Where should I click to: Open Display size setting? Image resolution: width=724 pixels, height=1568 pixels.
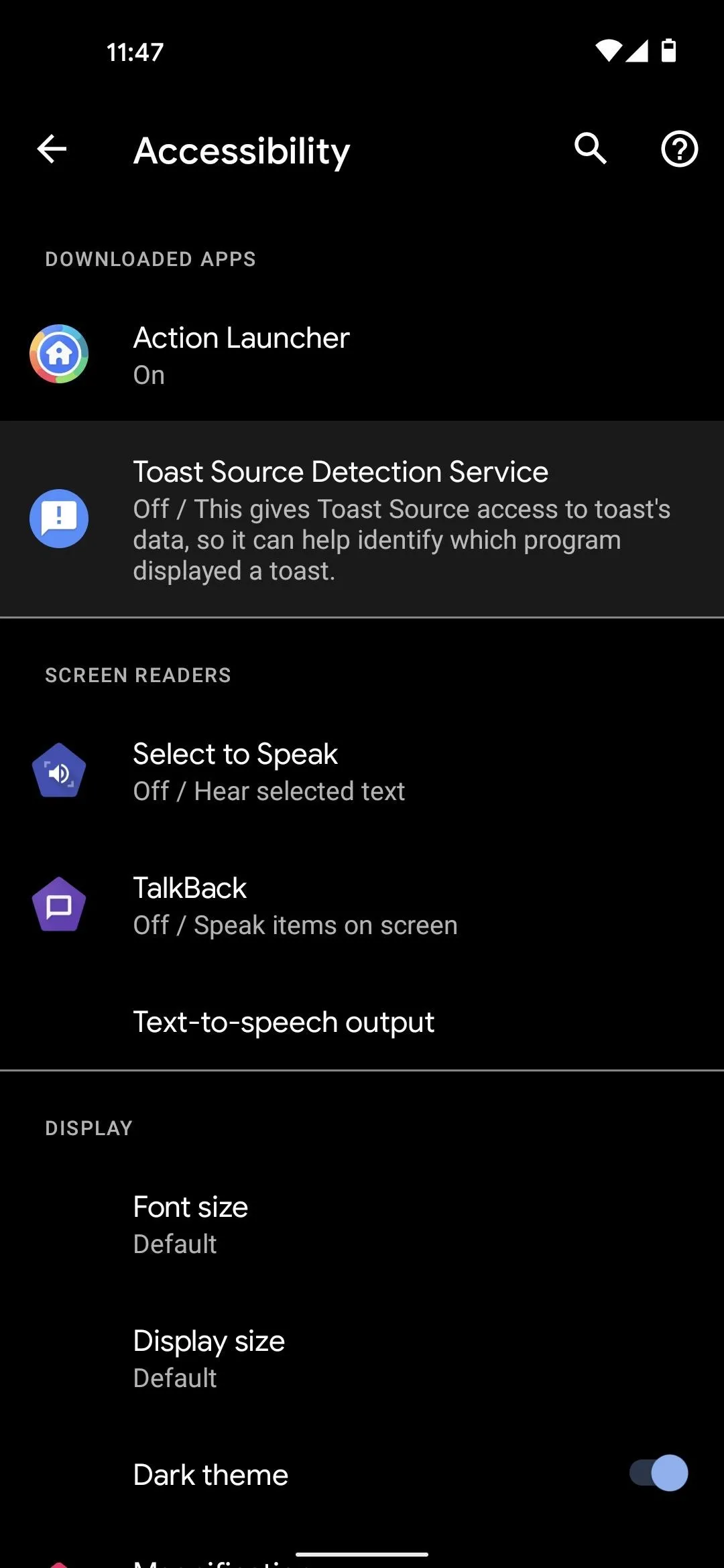pos(362,1358)
